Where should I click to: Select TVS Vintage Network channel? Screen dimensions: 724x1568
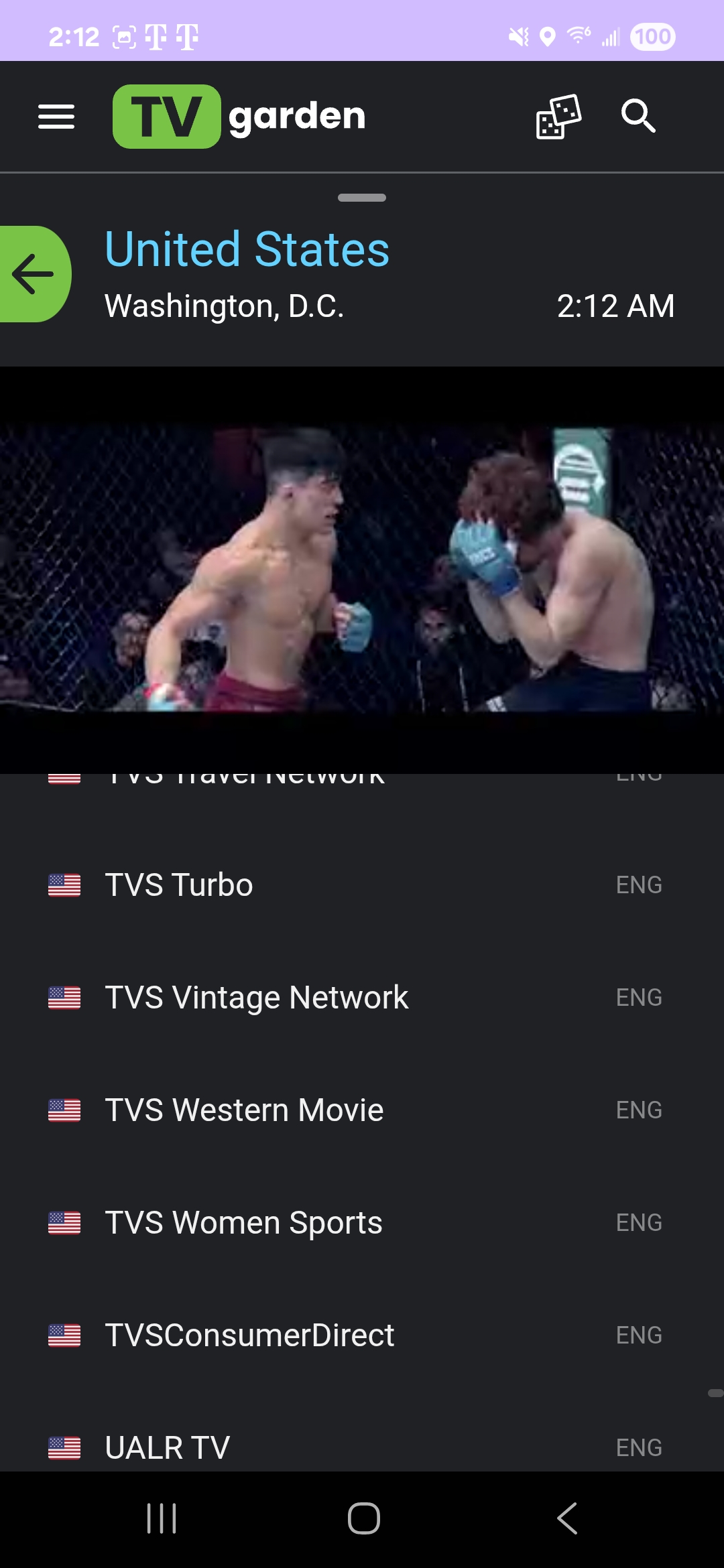tap(257, 998)
